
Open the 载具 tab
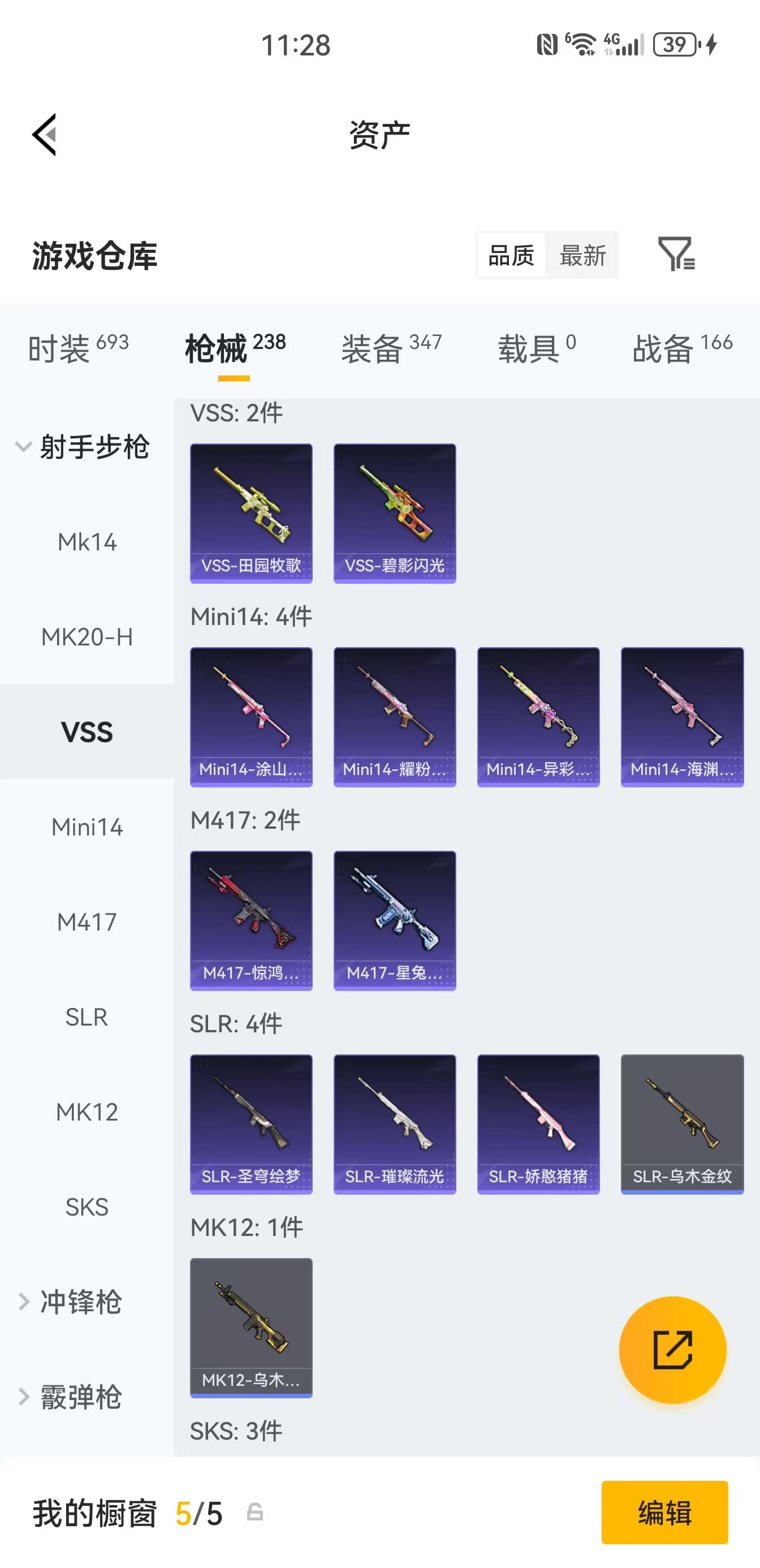coord(536,349)
